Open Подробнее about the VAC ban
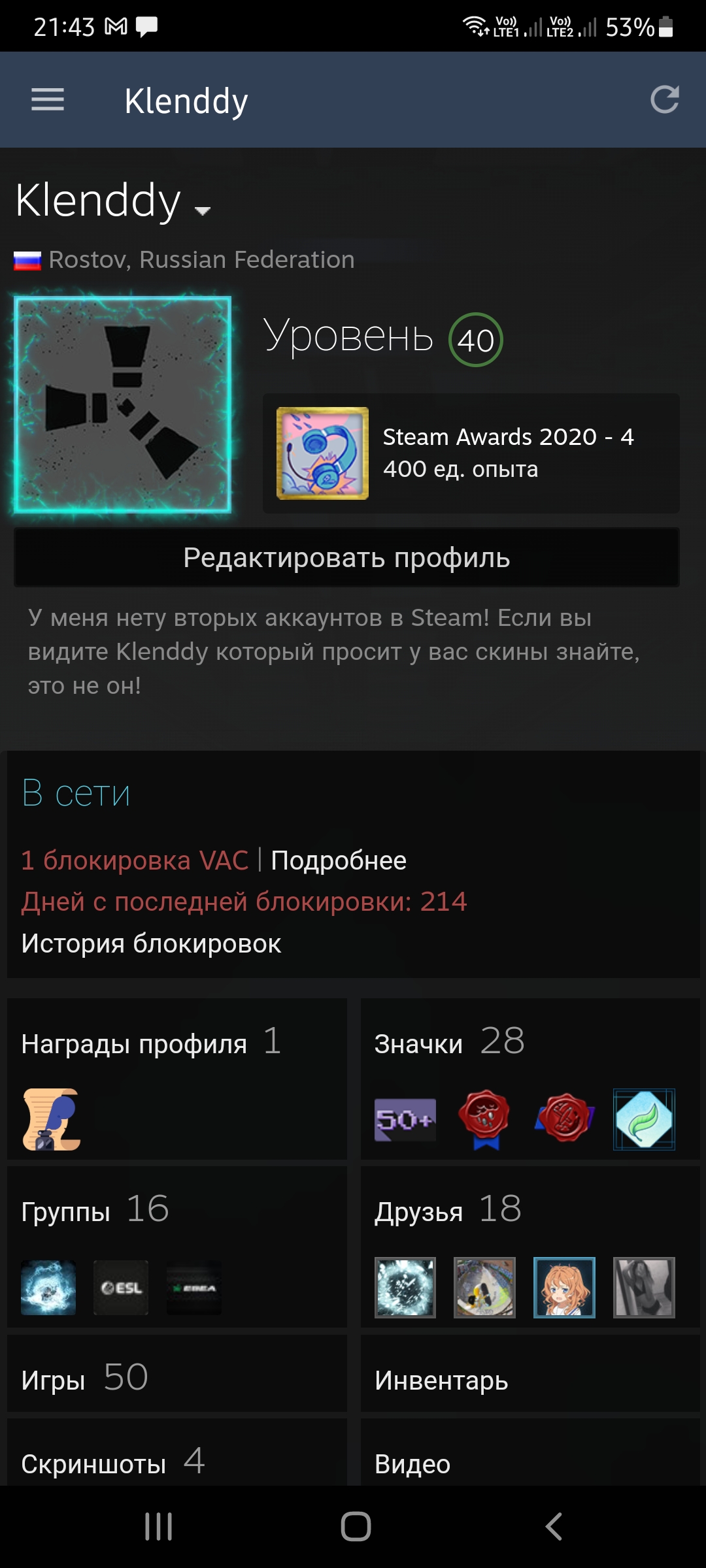 [339, 860]
